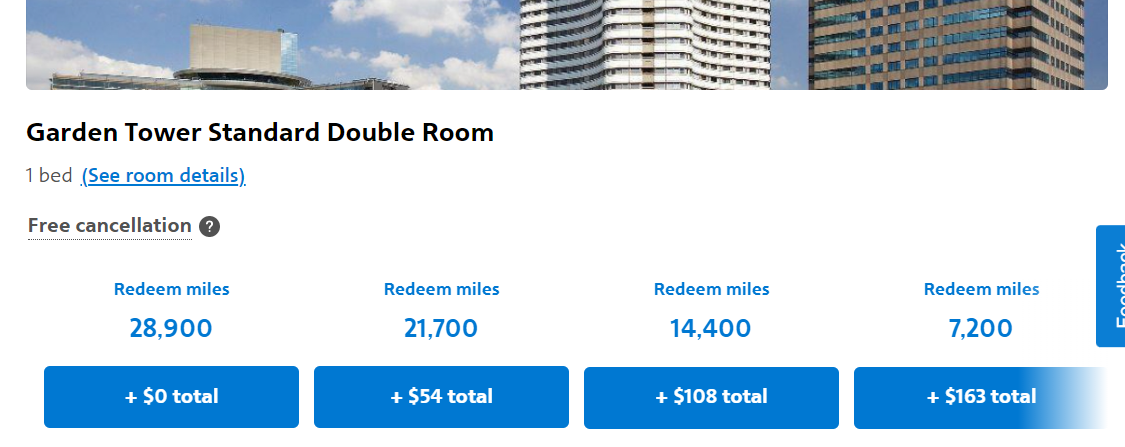Screen dimensions: 1125x447
Task: Choose the + $54 total option
Action: (441, 397)
